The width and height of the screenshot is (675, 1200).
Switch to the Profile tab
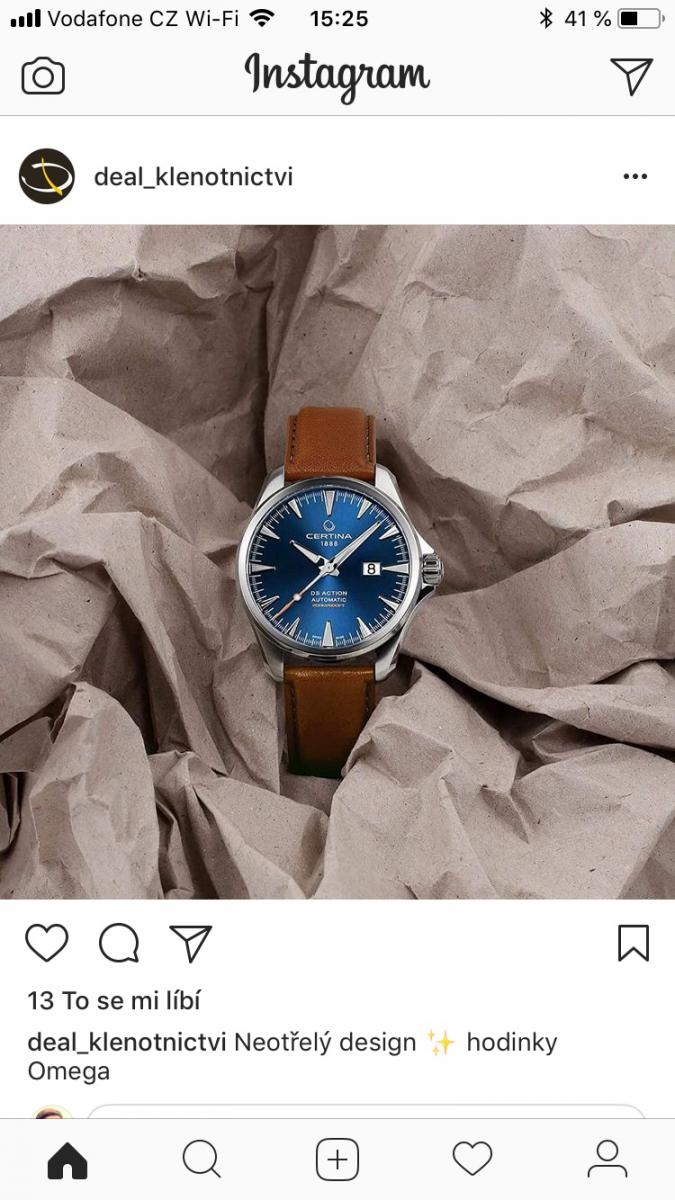pos(607,1160)
